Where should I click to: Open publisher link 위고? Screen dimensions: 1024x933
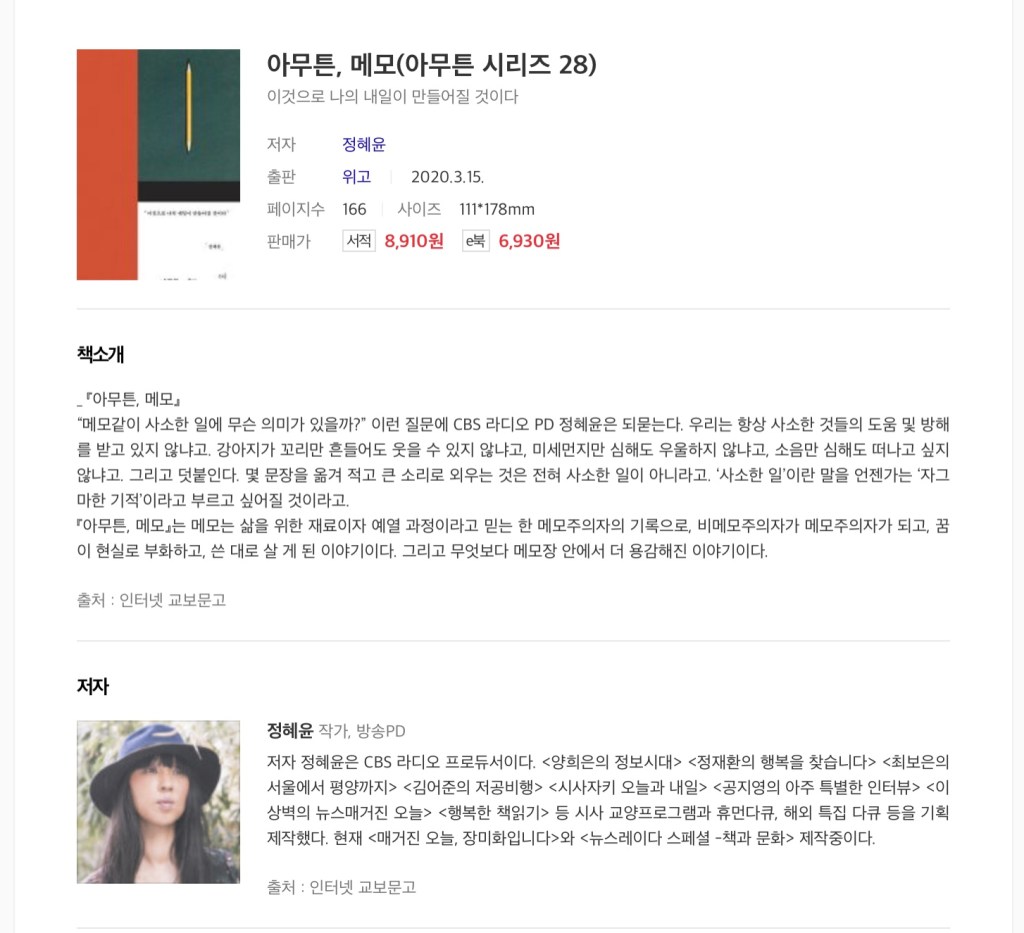(356, 177)
